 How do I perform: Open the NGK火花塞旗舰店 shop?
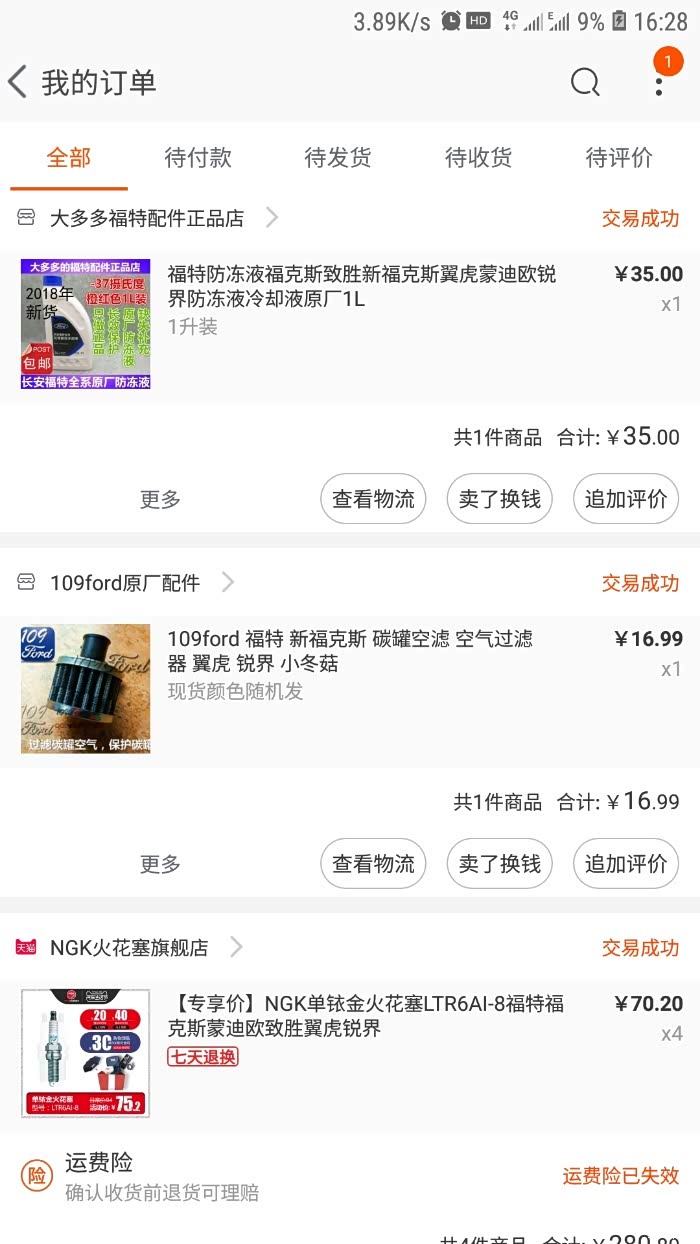tap(130, 947)
